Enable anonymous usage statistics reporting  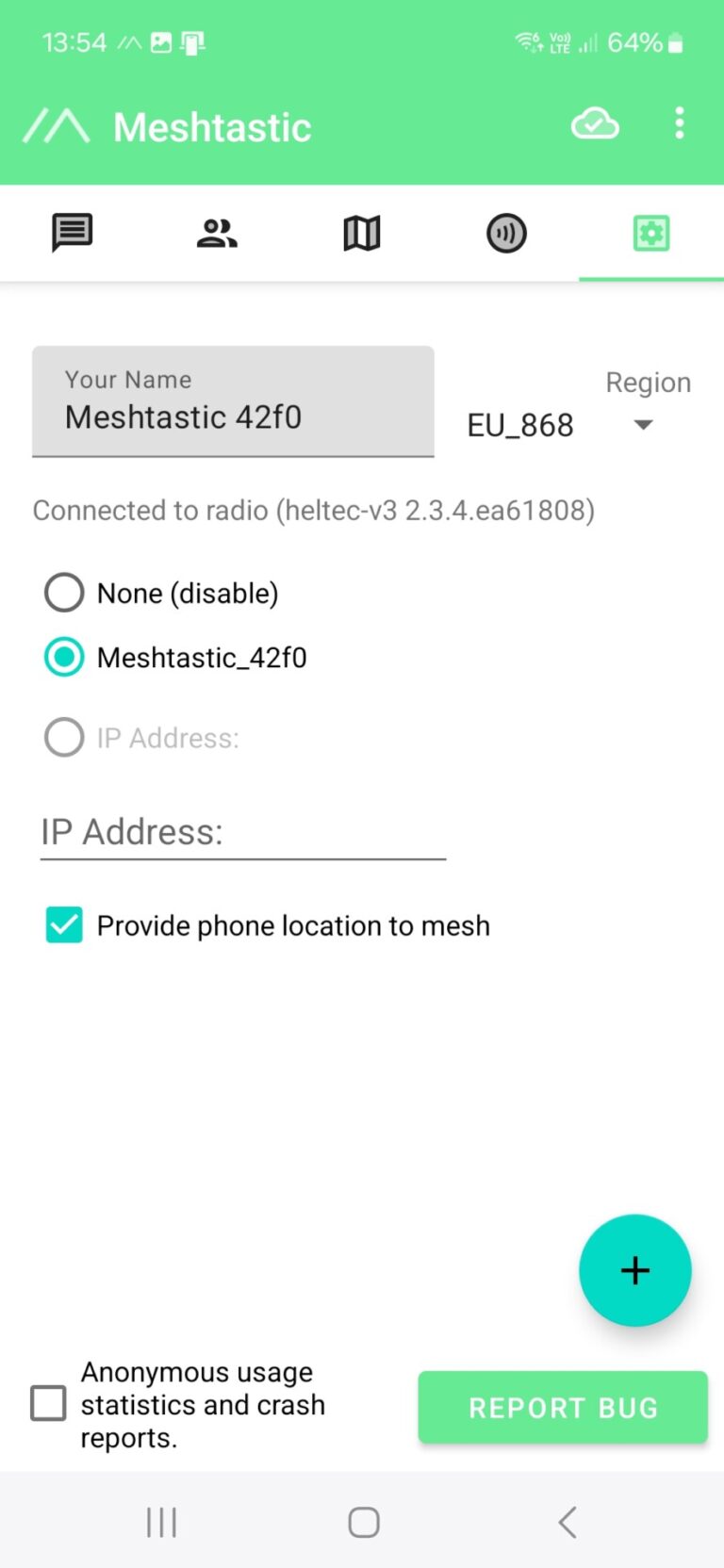[x=48, y=1404]
